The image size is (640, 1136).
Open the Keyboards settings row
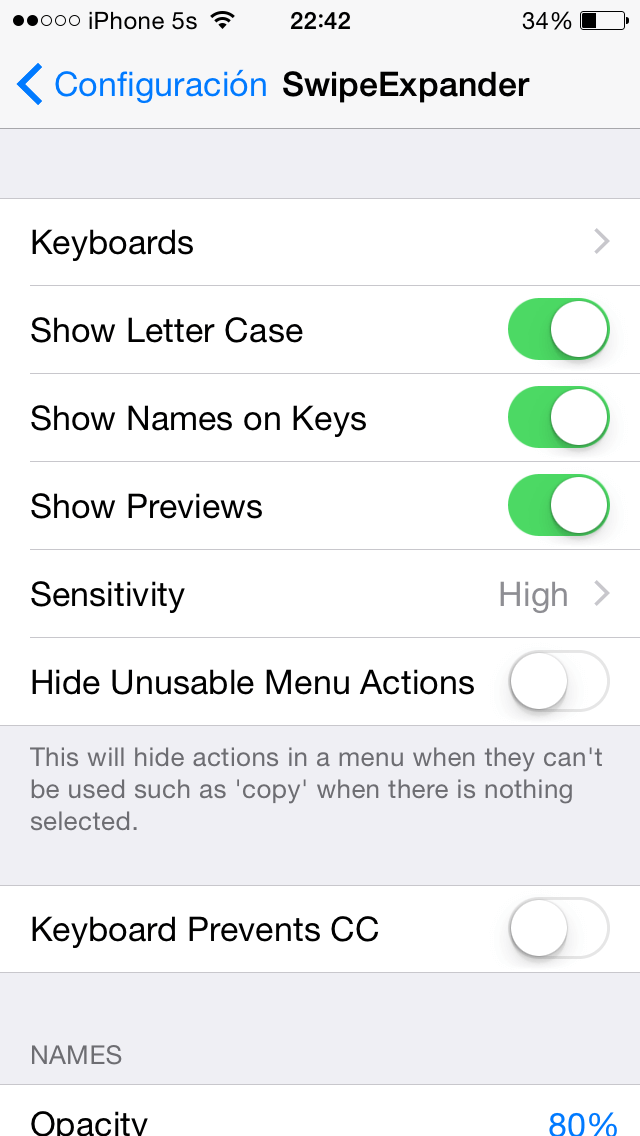click(x=320, y=243)
